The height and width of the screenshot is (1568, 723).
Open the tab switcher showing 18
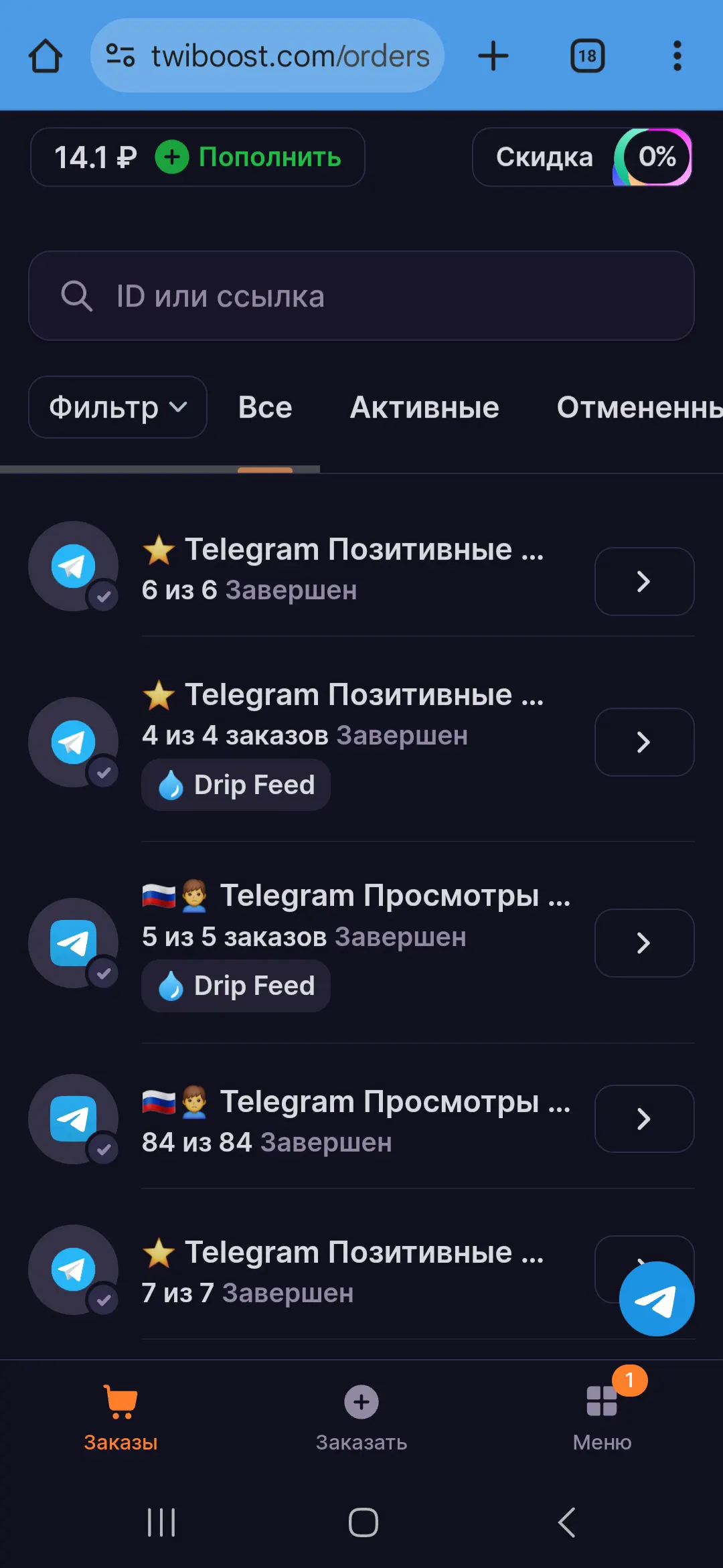pos(587,56)
